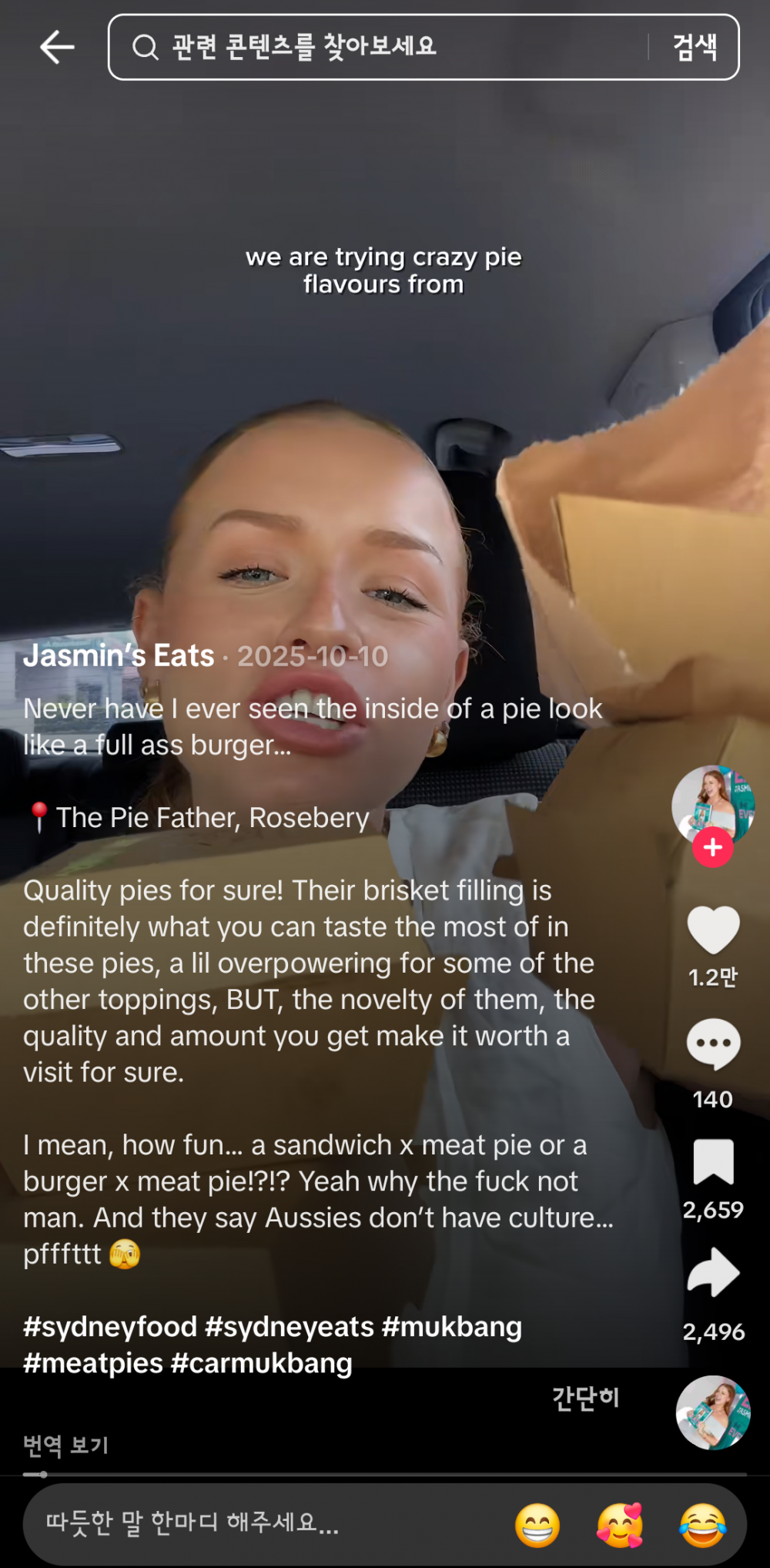Open the #carmukbang hashtag
The width and height of the screenshot is (770, 1568).
[262, 1363]
